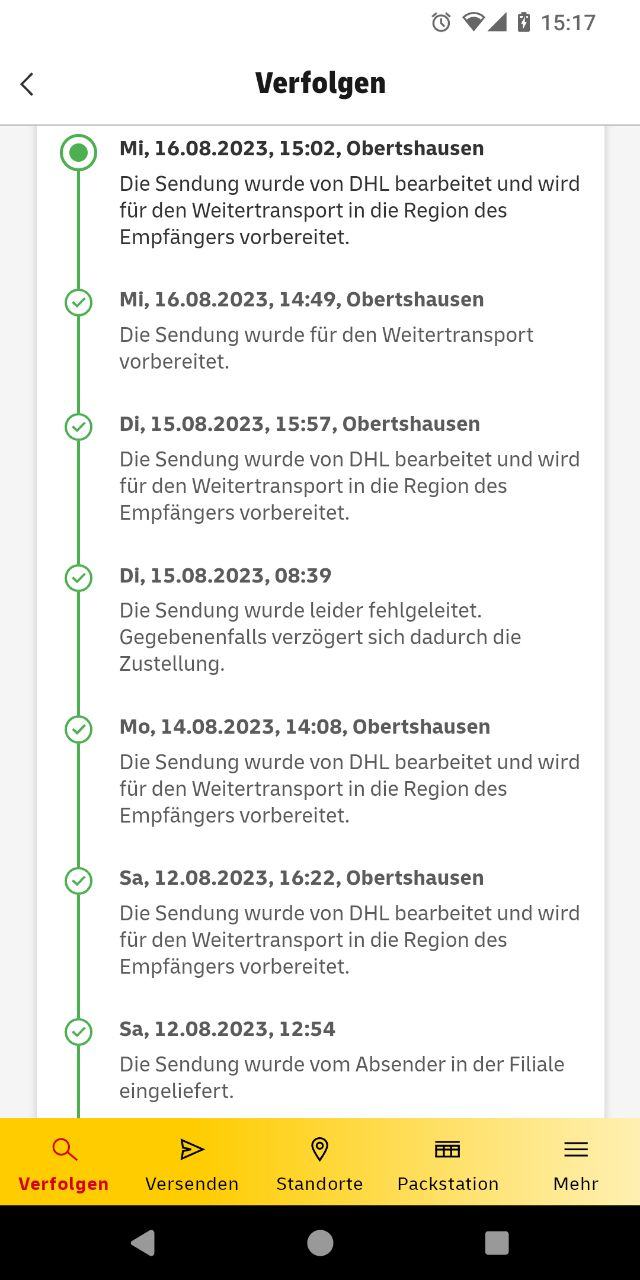Open the Verfolgen tab
This screenshot has width=640, height=1280.
(64, 1164)
